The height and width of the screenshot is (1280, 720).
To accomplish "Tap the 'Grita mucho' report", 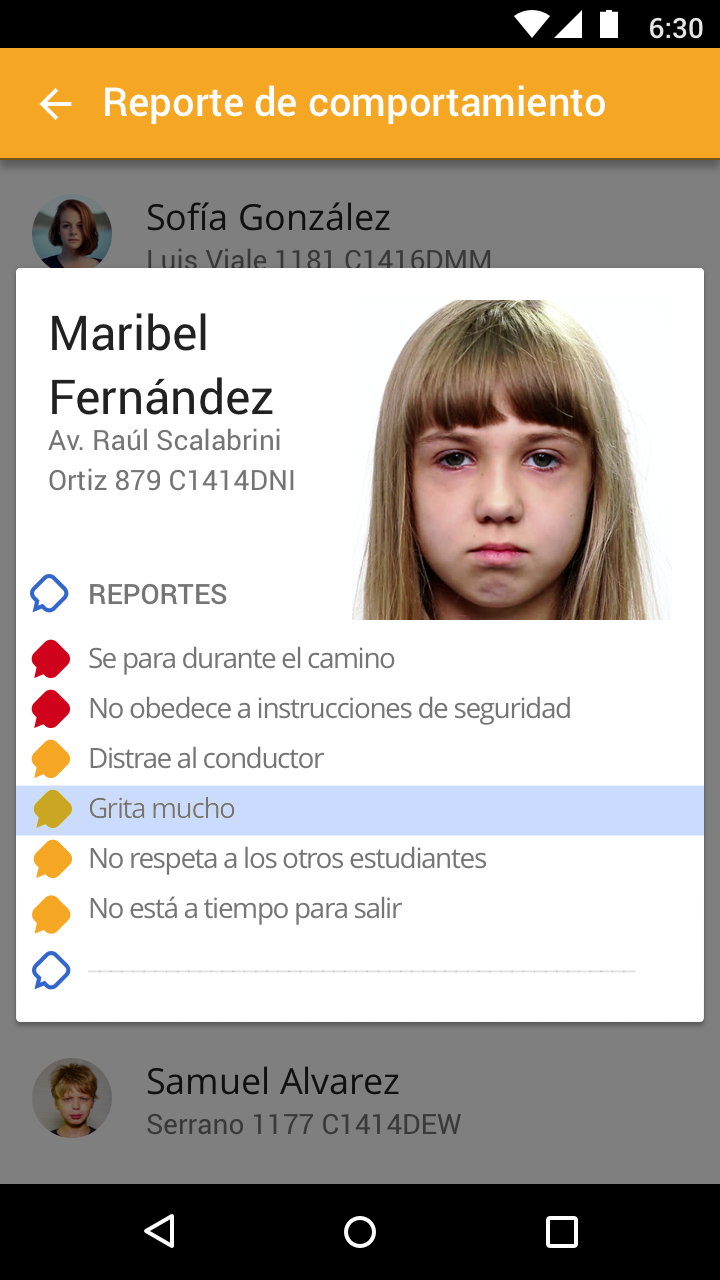I will click(x=162, y=809).
